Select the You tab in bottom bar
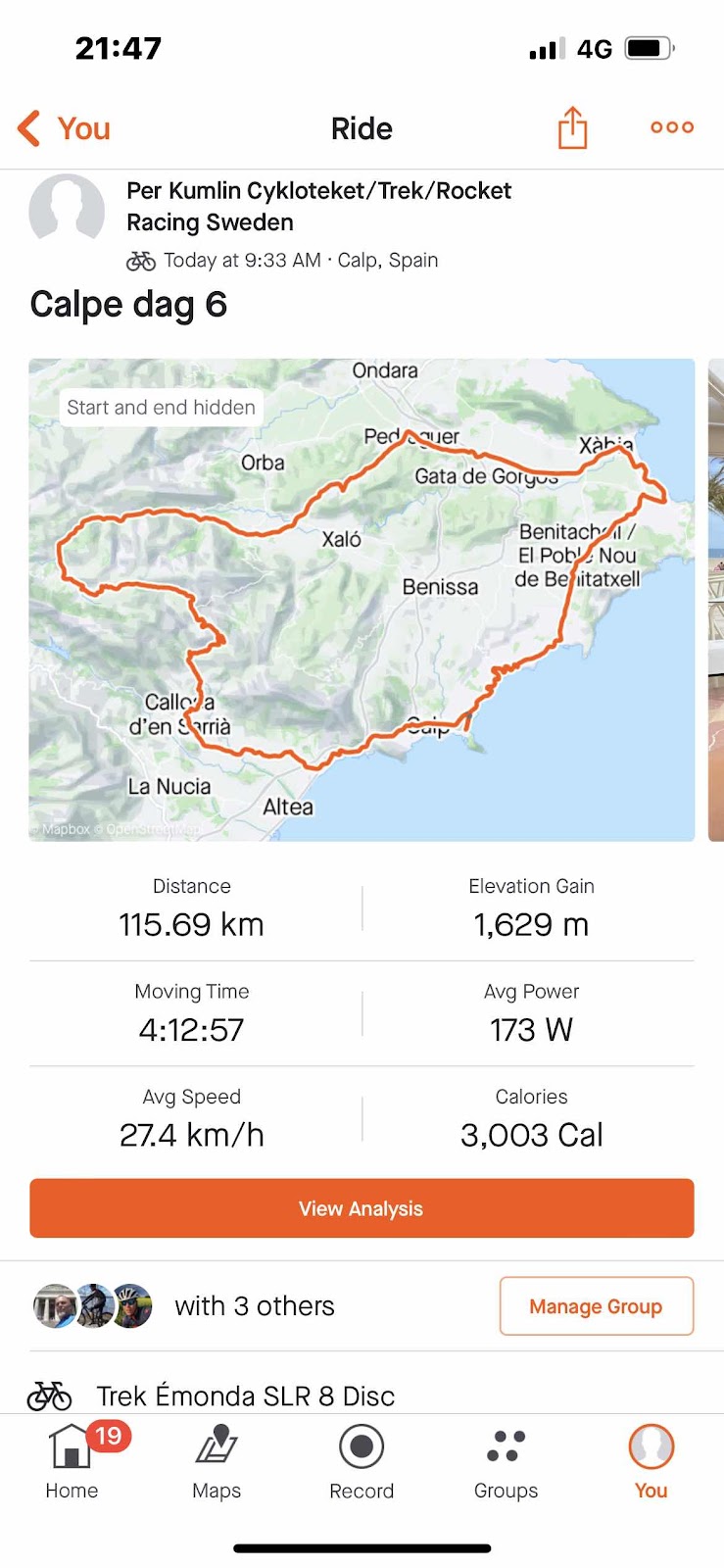Viewport: 724px width, 1568px height. [x=651, y=1461]
